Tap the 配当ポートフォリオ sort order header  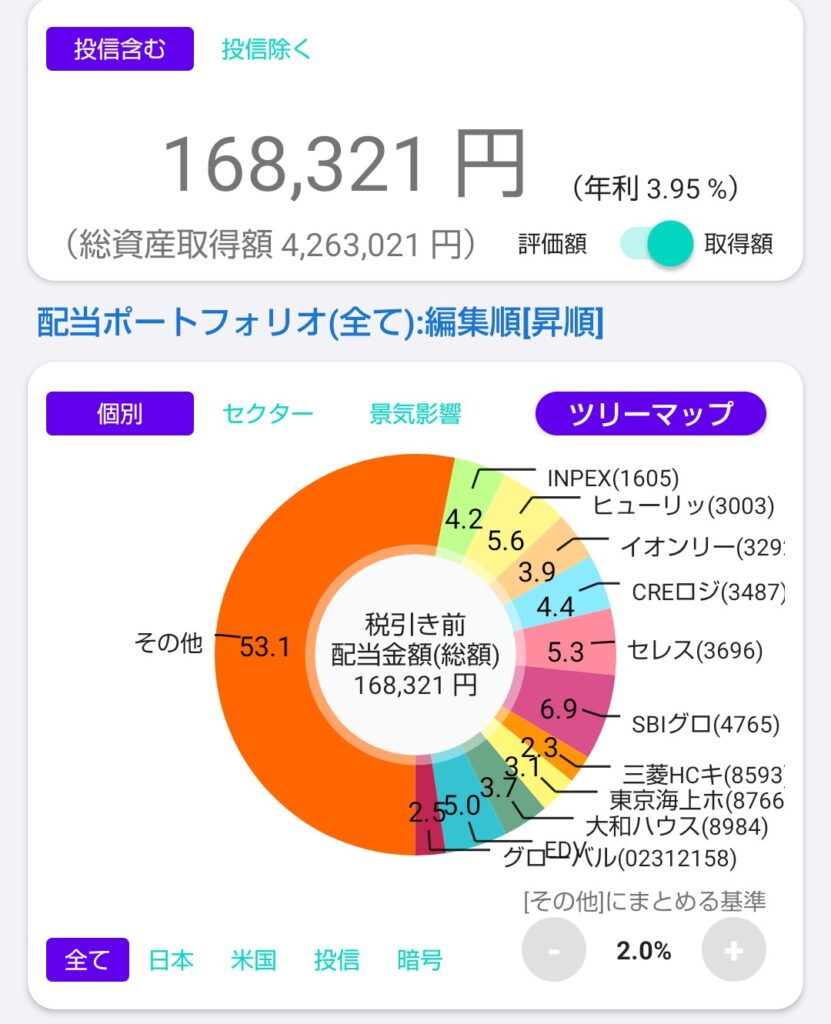pyautogui.click(x=320, y=322)
